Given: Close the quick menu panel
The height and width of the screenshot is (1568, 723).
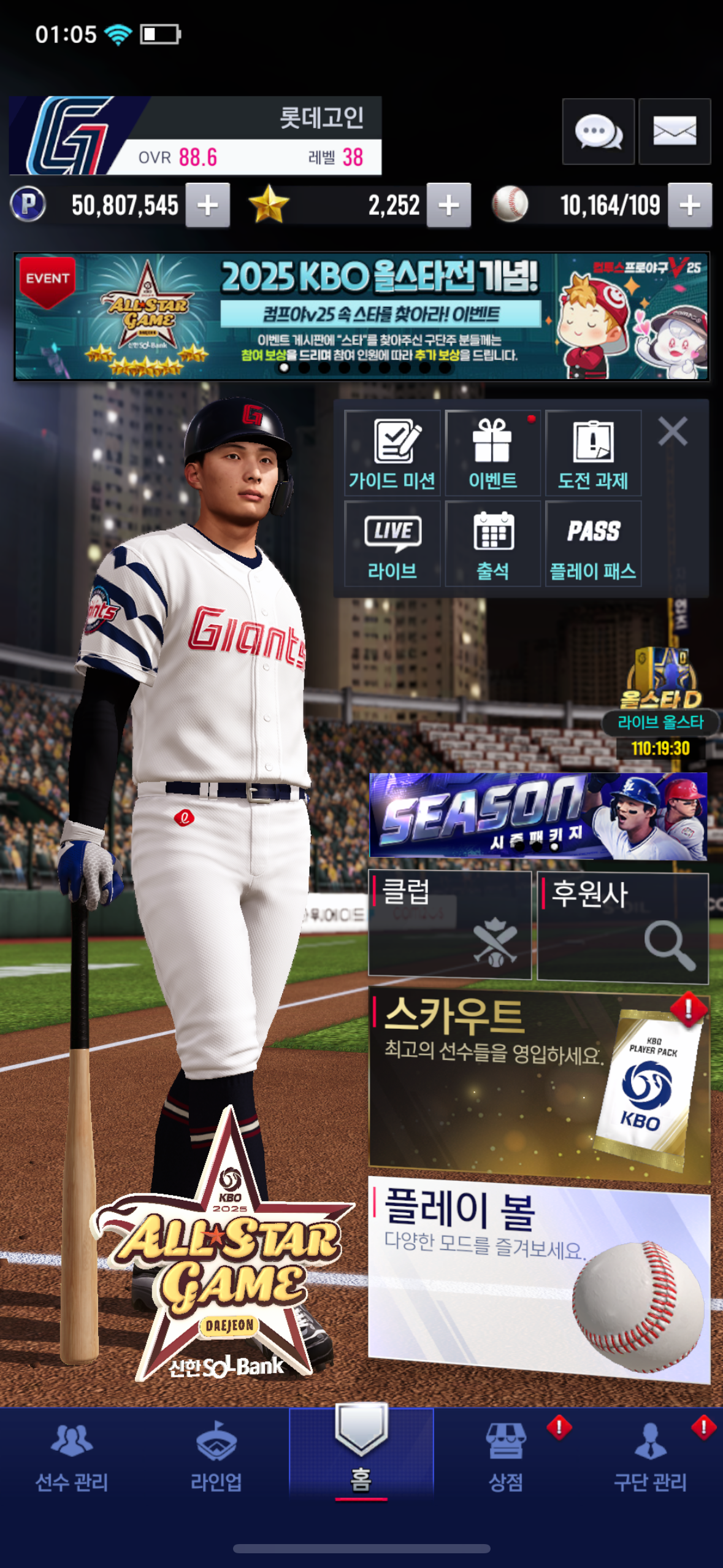Looking at the screenshot, I should (x=673, y=431).
